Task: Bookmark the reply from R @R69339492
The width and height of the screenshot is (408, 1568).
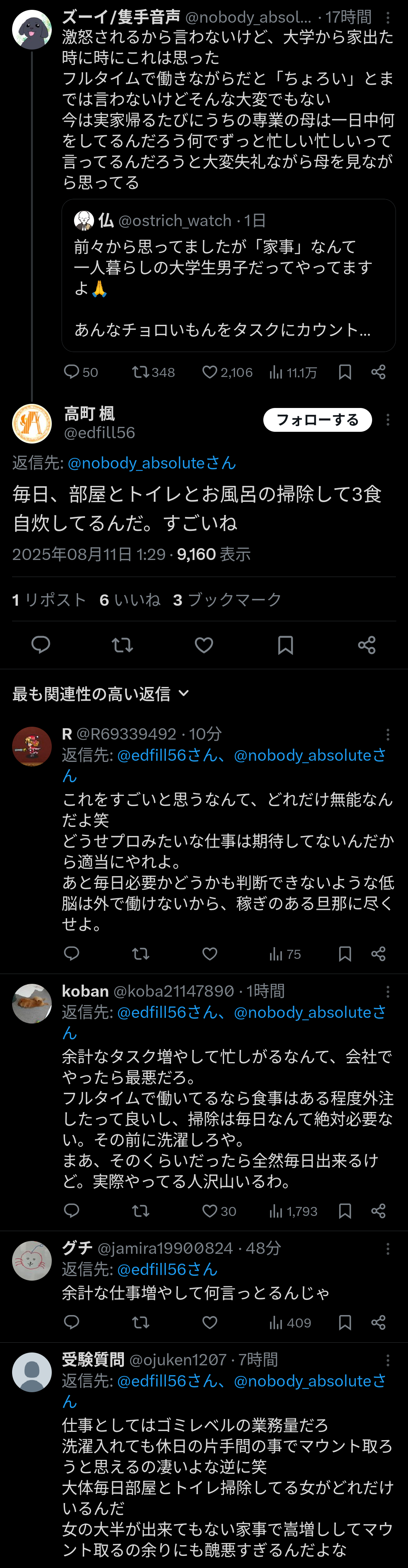Action: coord(345,953)
